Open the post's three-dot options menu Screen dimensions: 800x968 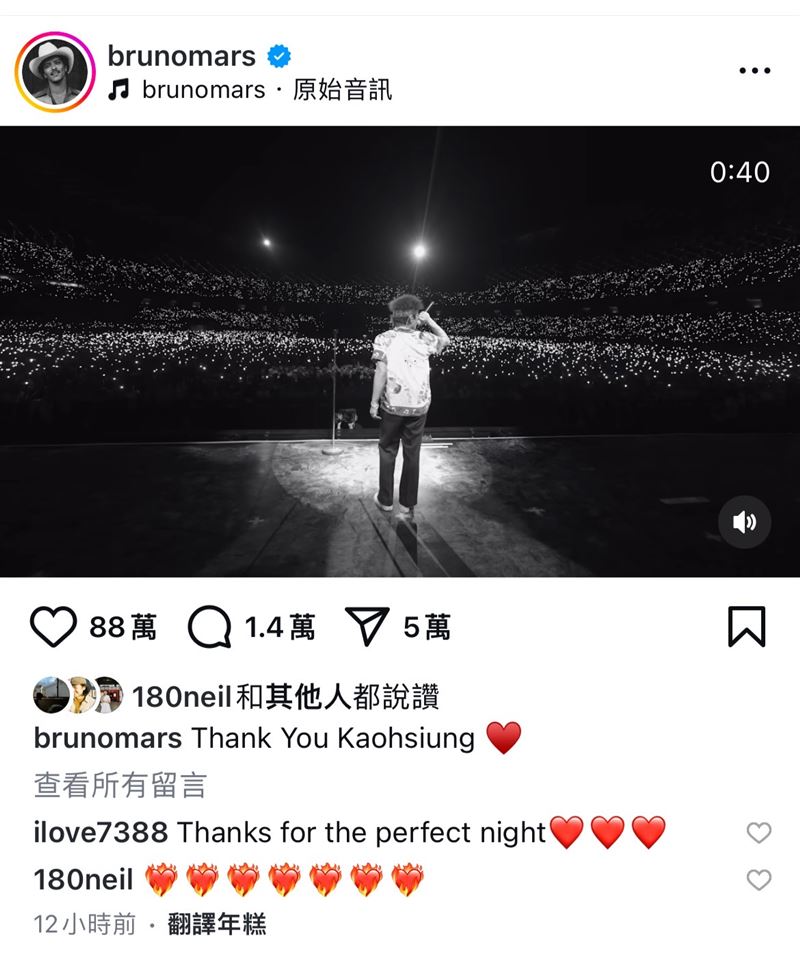click(x=754, y=71)
